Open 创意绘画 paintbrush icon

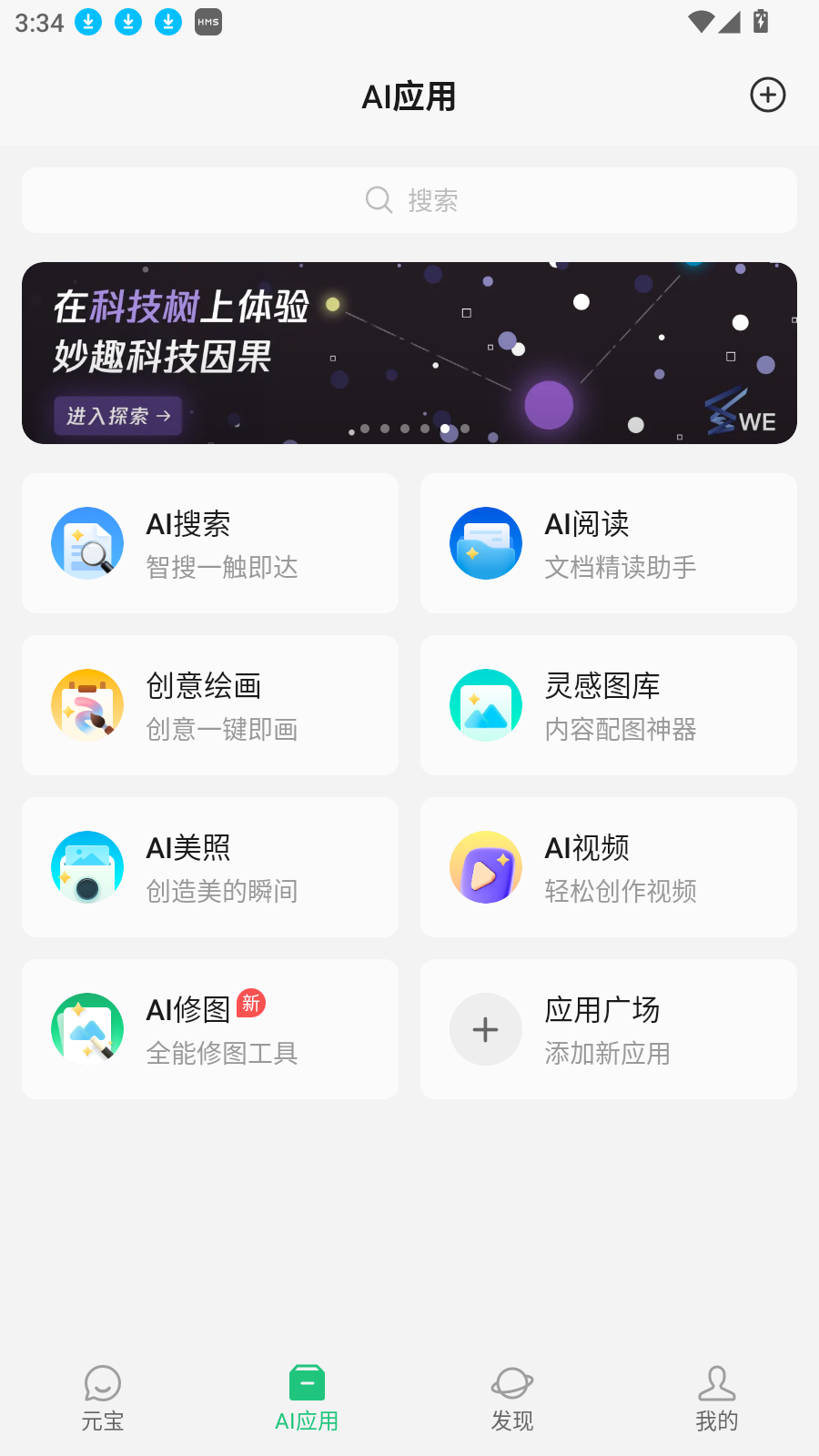click(86, 705)
